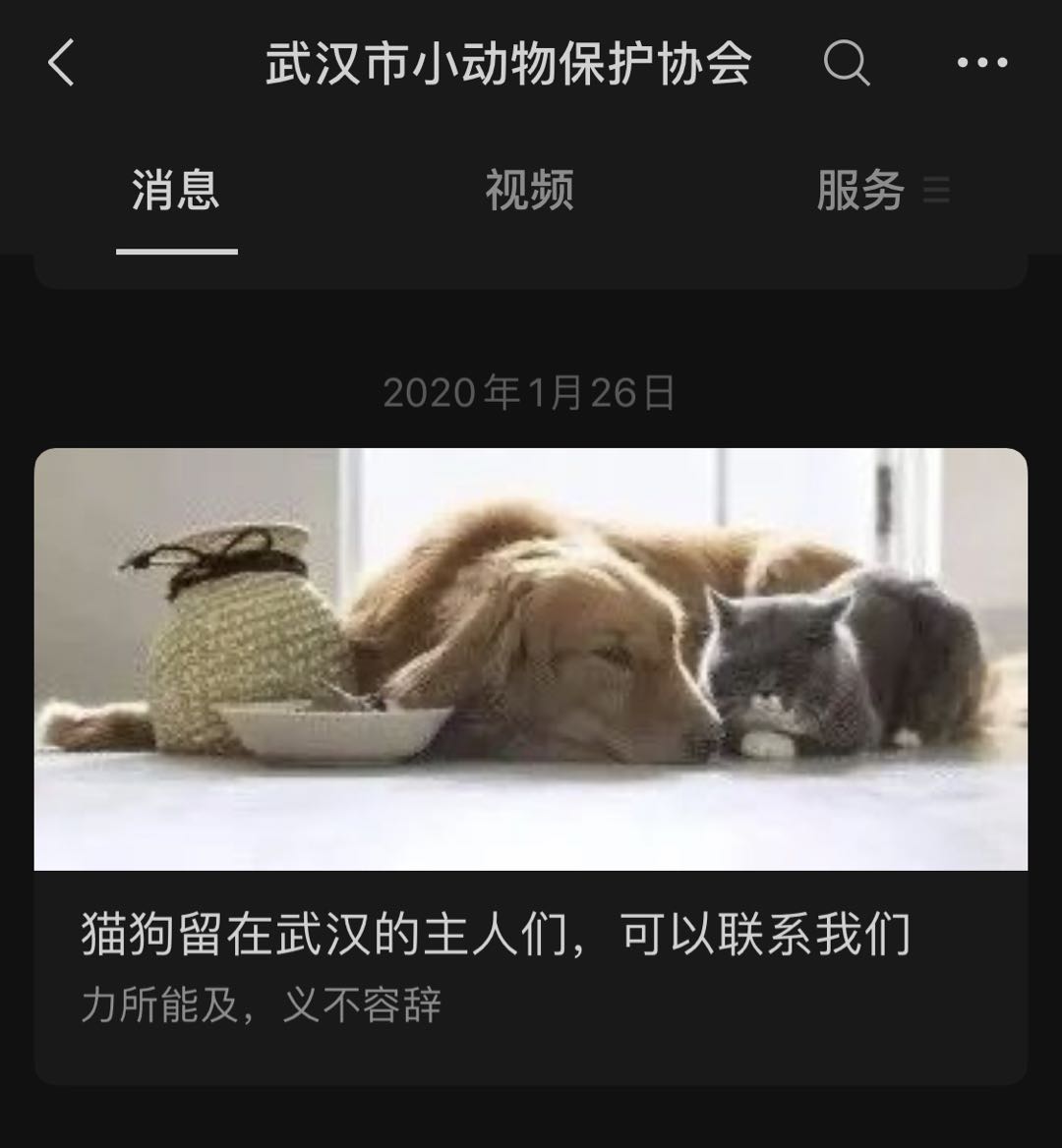This screenshot has height=1148, width=1062.
Task: Open the 服务 tab menu
Action: pos(880,191)
